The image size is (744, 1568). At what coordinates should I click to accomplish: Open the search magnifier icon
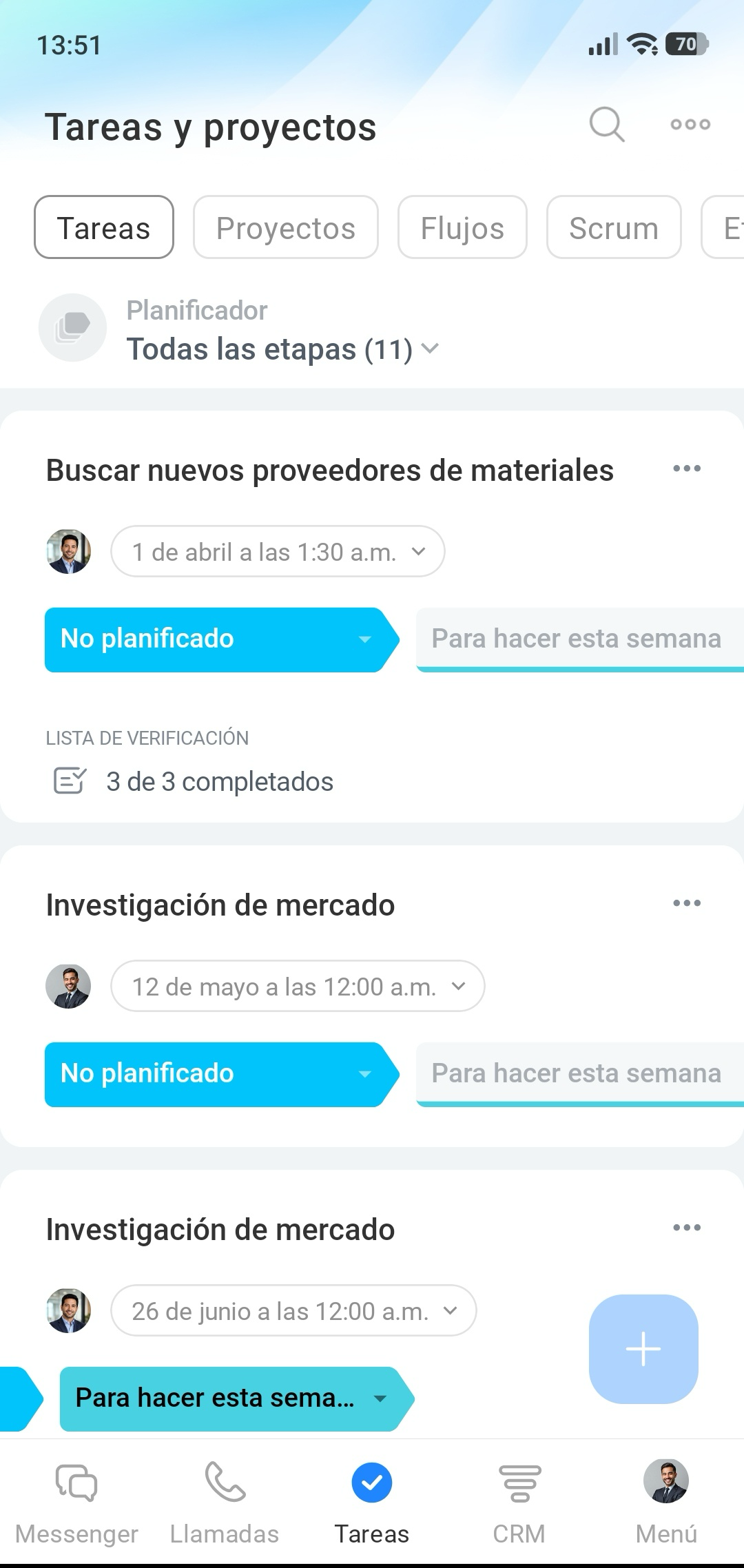tap(607, 125)
